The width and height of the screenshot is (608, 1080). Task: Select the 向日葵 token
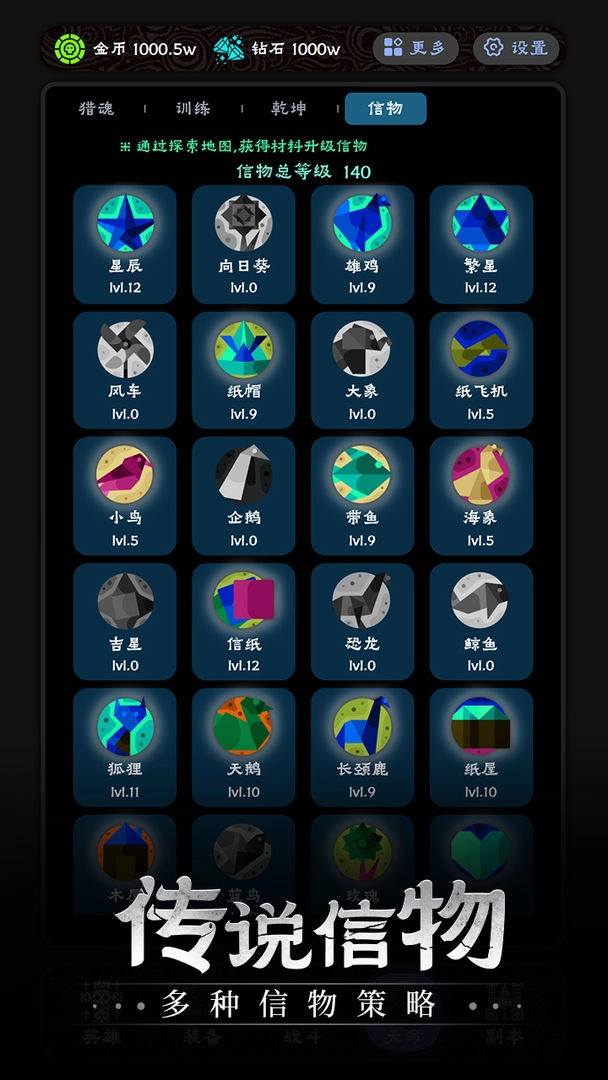tap(244, 244)
